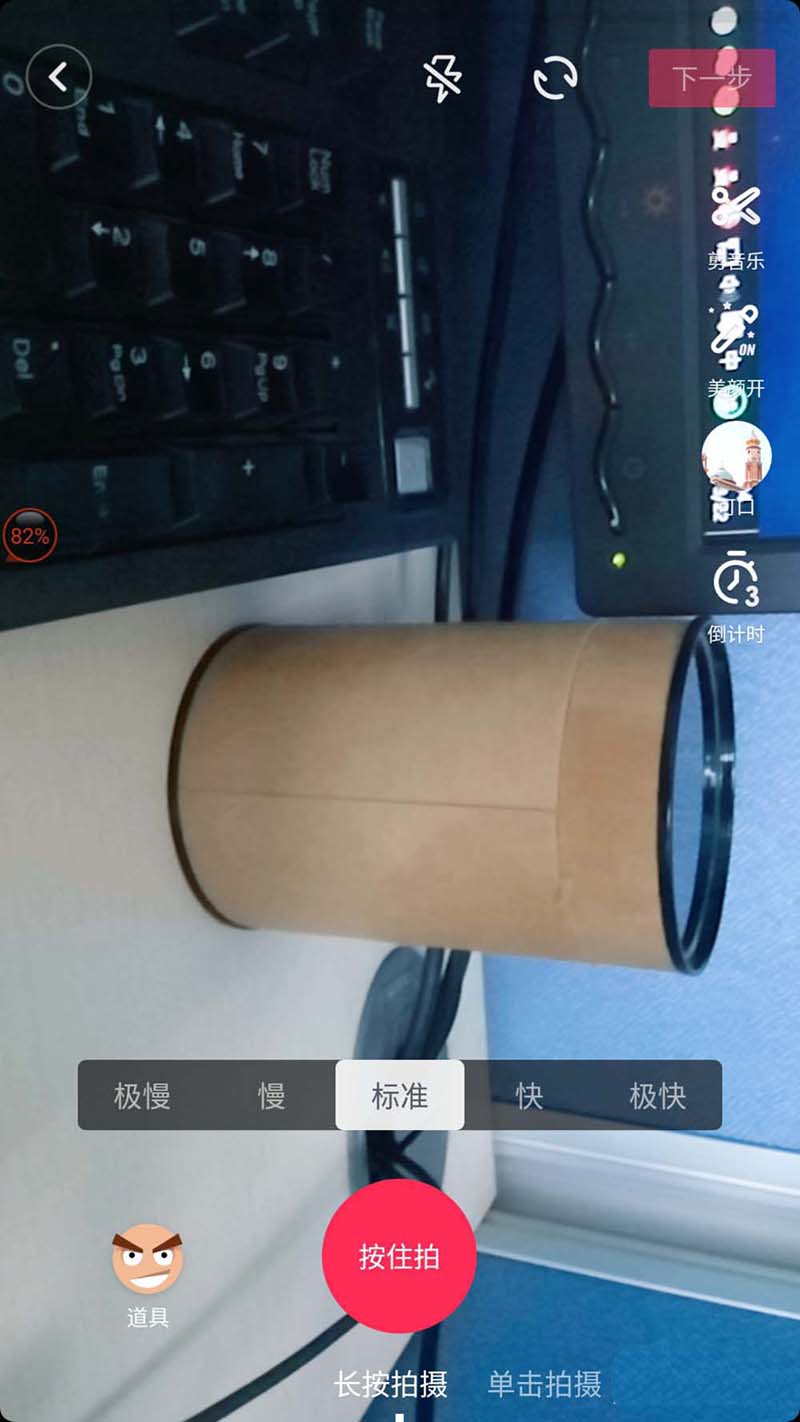
Task: Open 剪音乐 music trimming tool
Action: coord(736,224)
